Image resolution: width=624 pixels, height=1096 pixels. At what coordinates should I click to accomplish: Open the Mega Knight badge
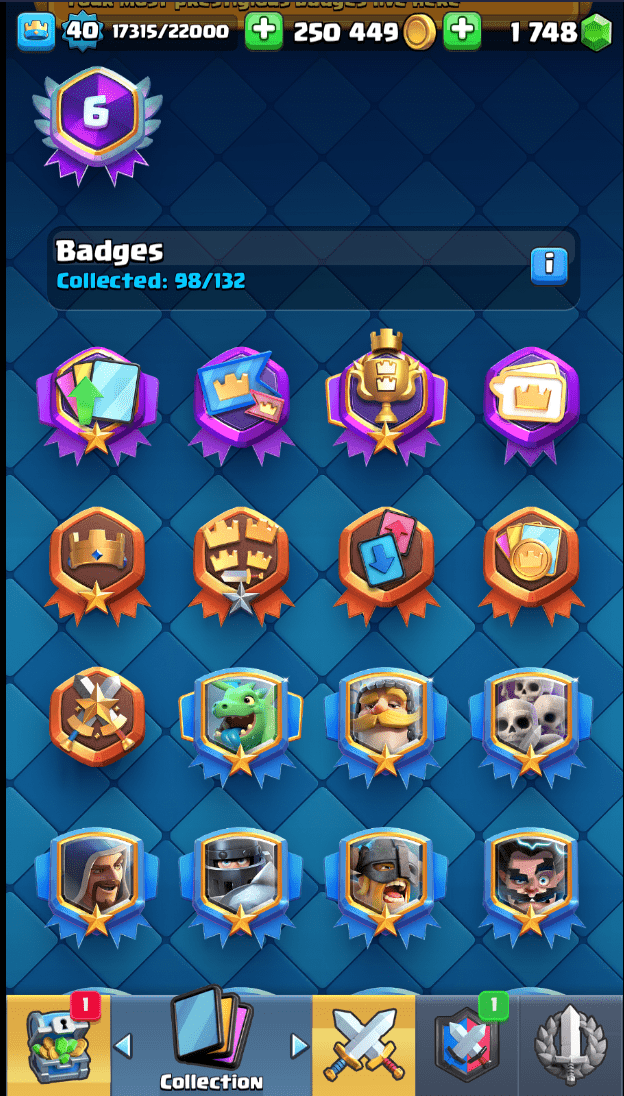coord(241,875)
